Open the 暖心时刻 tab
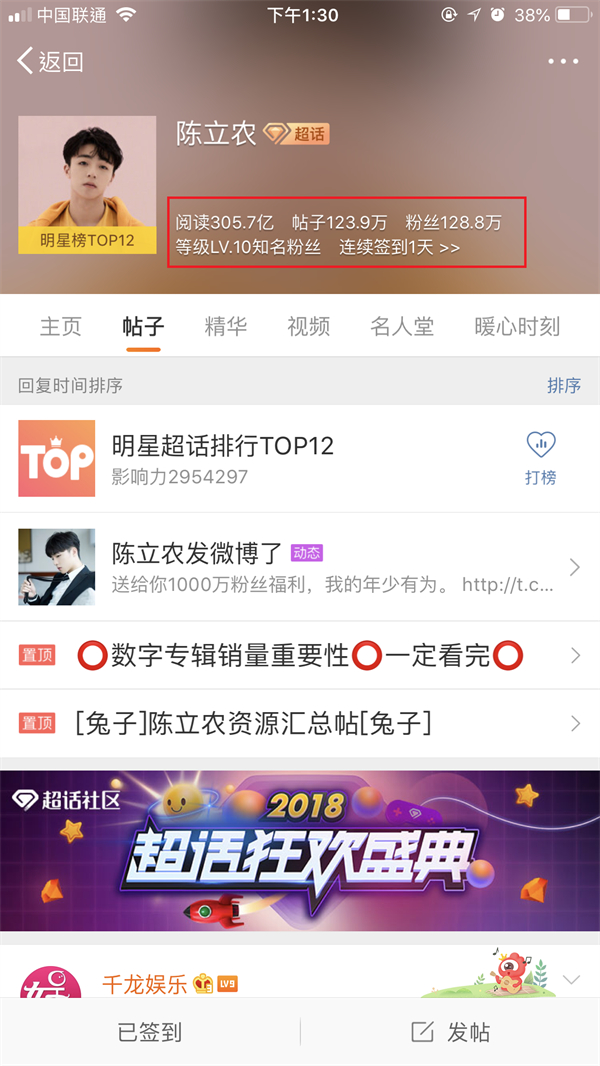 point(517,326)
